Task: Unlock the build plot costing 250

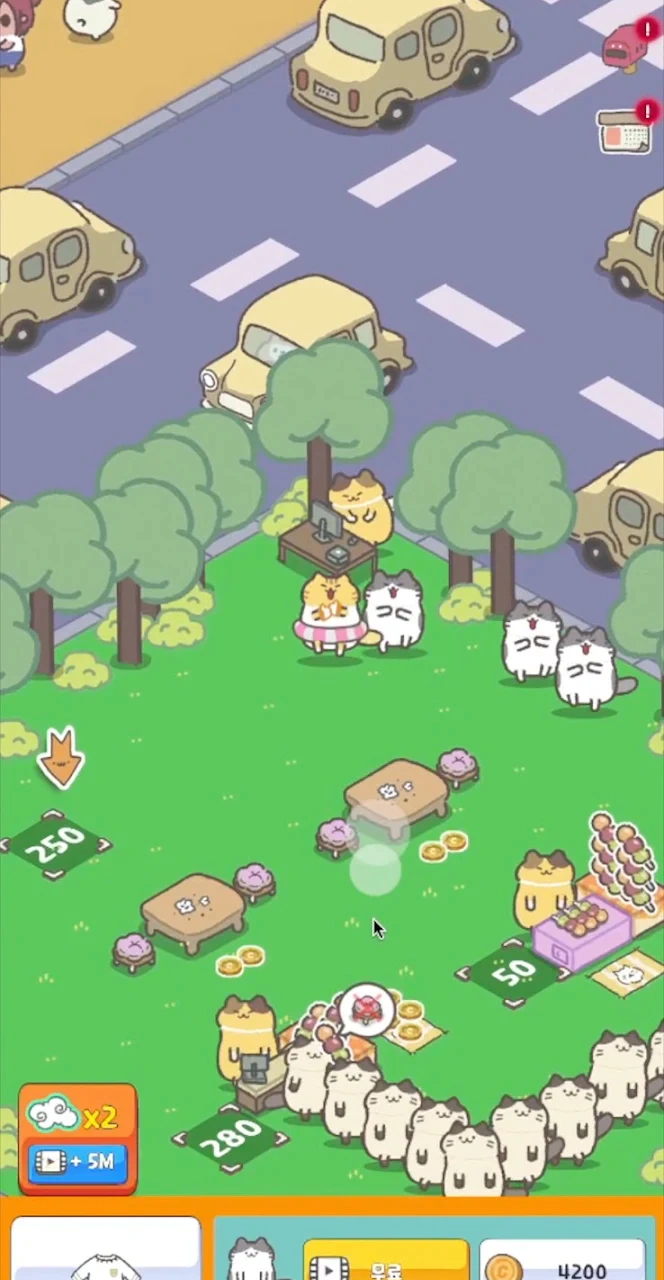Action: coord(55,846)
